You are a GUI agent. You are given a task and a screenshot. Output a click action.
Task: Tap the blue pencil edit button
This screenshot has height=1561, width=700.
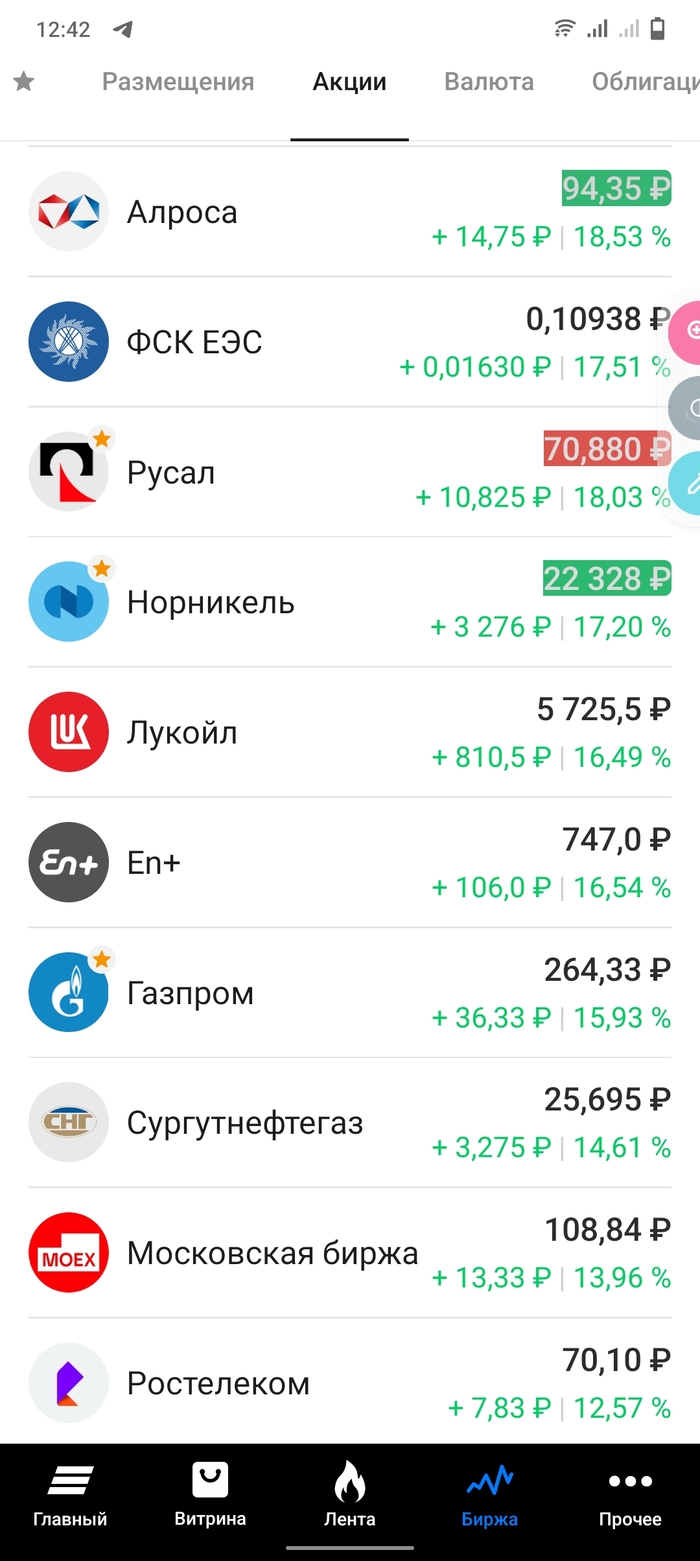[x=688, y=483]
